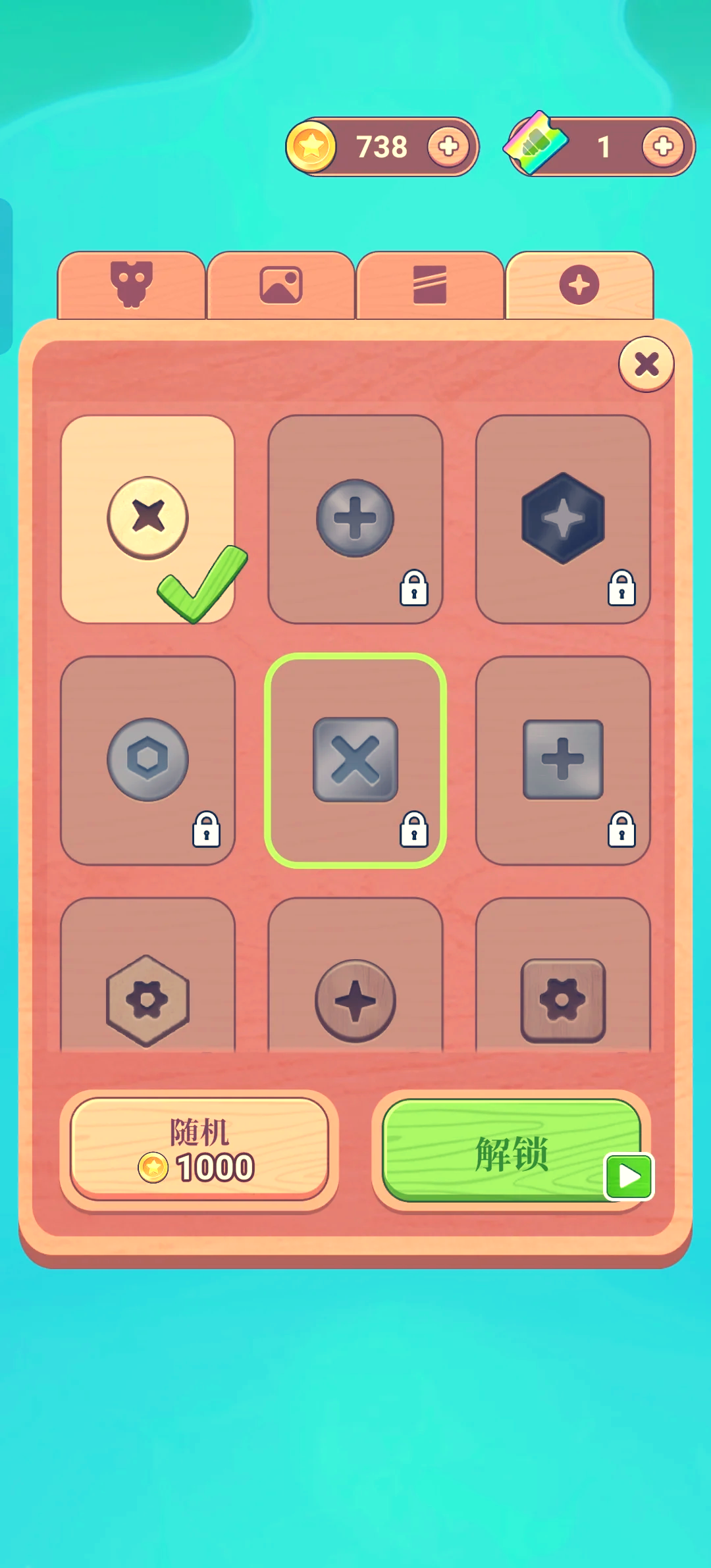711x1568 pixels.
Task: Switch to the picture background tab
Action: pos(281,285)
